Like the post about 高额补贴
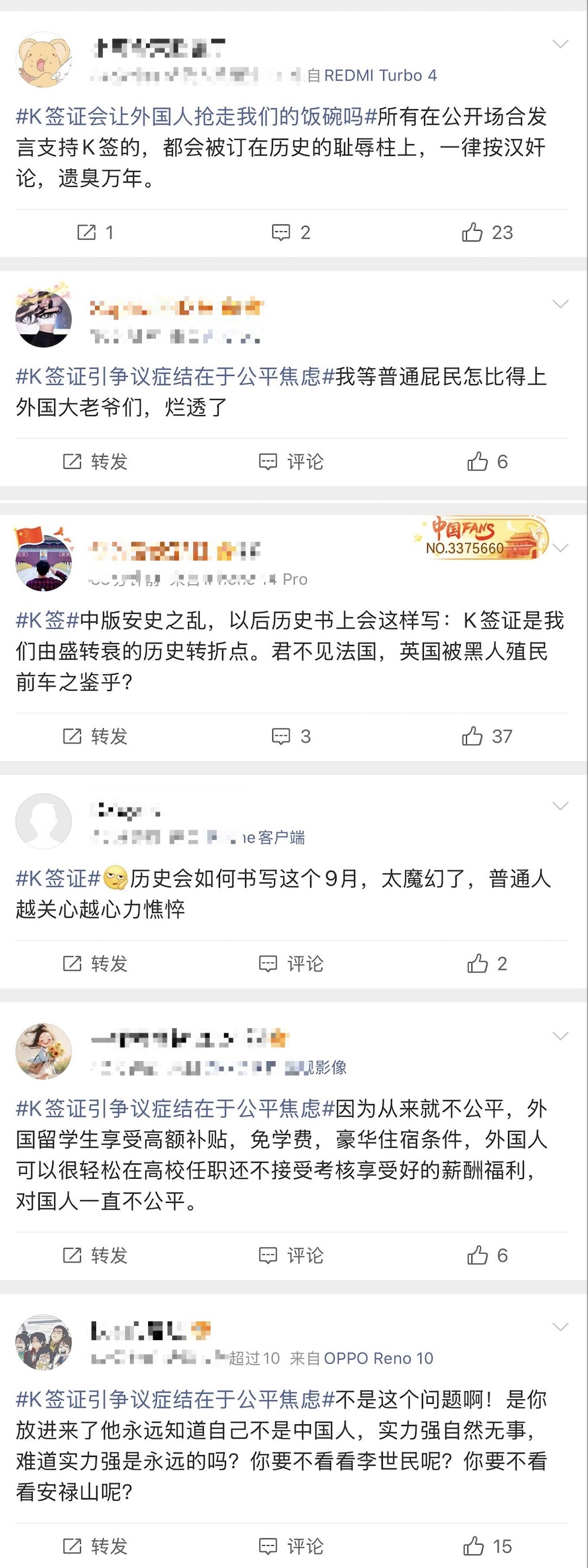This screenshot has height=1568, width=588. coord(487,1255)
